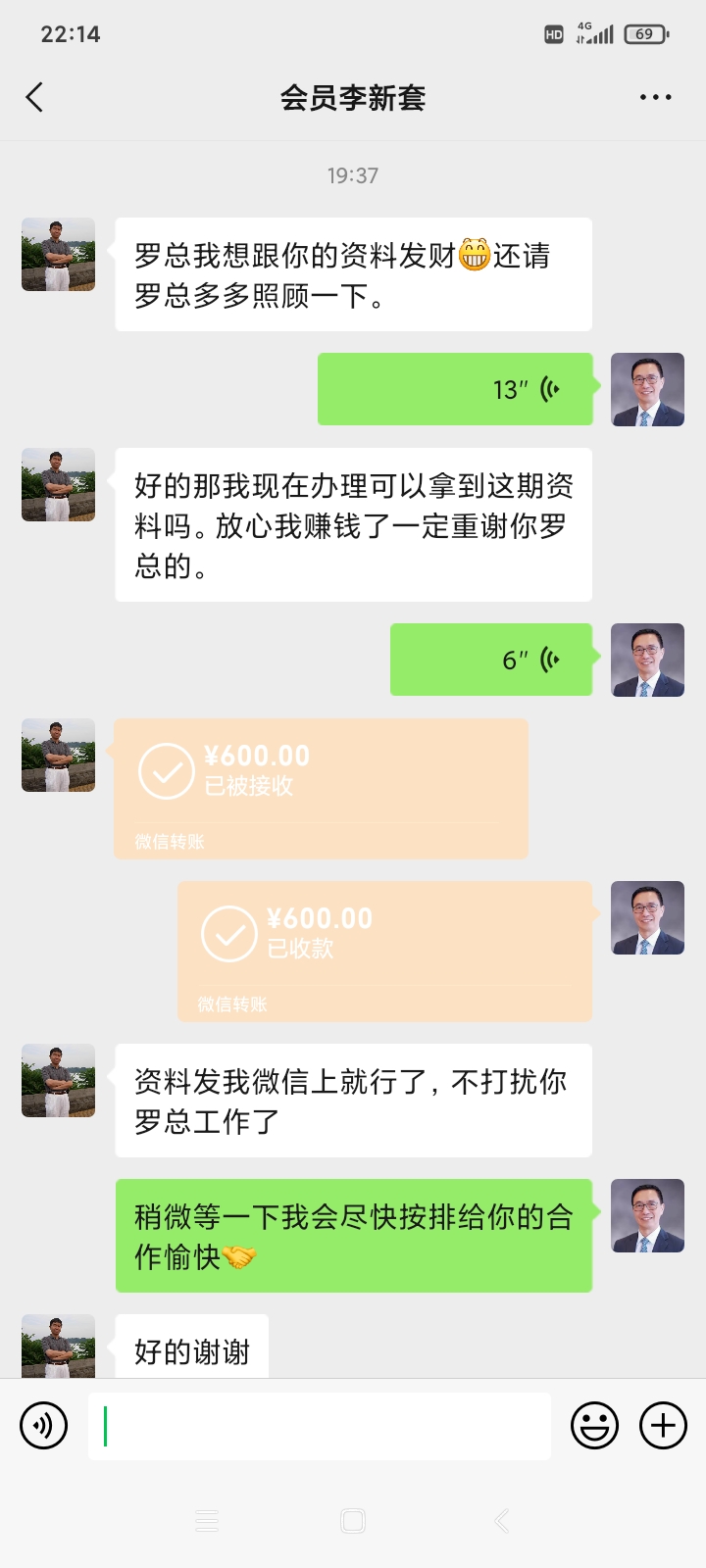Focus the message text field
This screenshot has height=1568, width=706.
319,1426
